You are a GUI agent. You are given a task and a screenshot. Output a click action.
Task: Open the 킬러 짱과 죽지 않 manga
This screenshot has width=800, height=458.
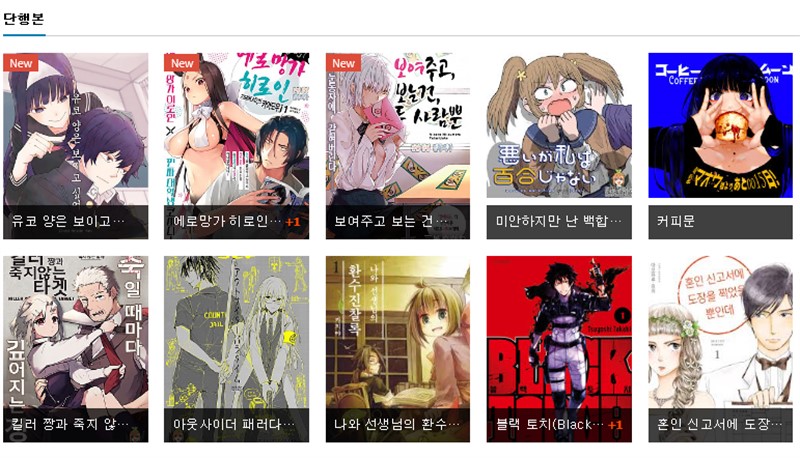click(75, 348)
